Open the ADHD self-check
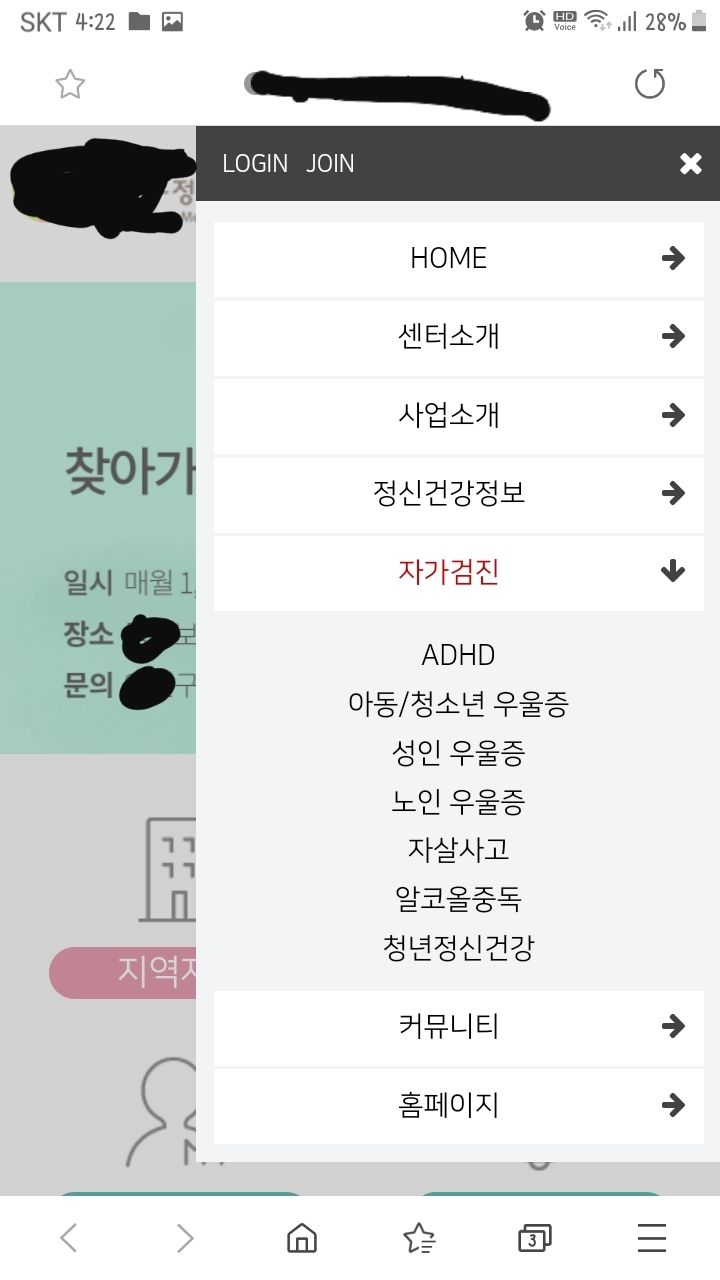 tap(459, 655)
